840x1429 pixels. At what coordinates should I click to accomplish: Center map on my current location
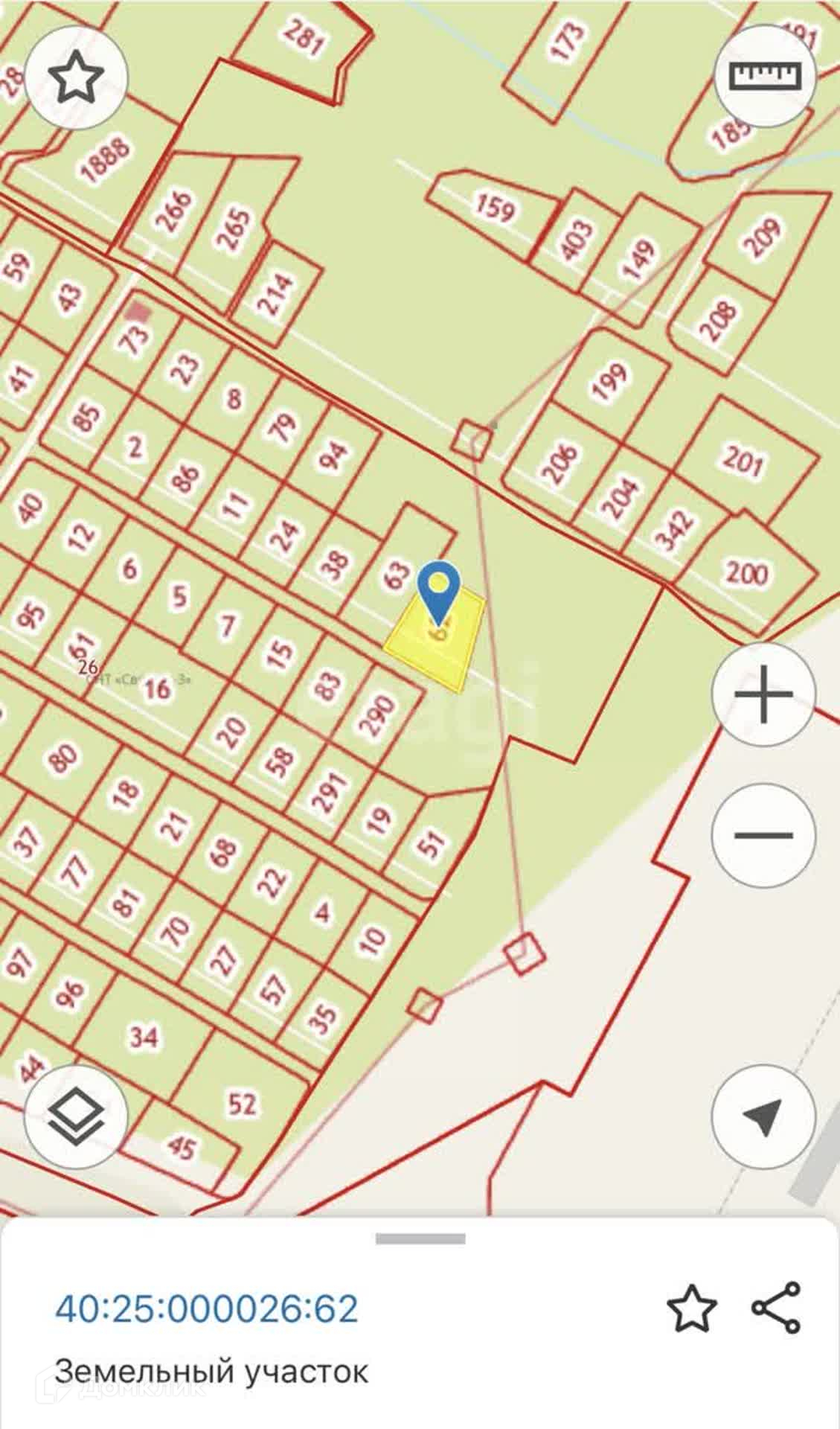tap(763, 1117)
